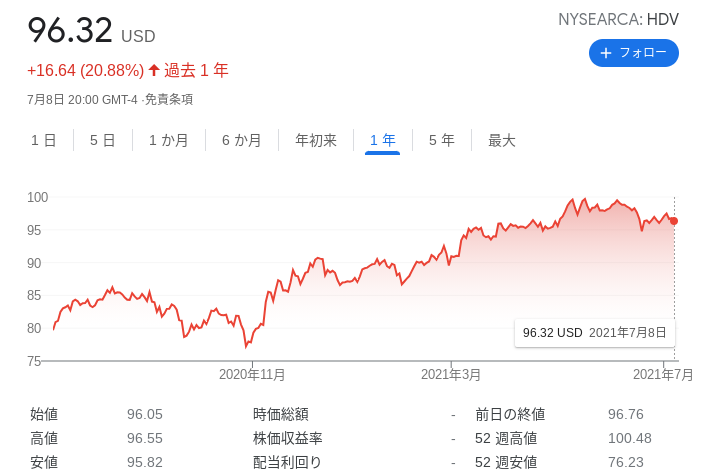Screen dimensions: 706x473
Task: Select the 年初来 range tab
Action: tap(316, 140)
